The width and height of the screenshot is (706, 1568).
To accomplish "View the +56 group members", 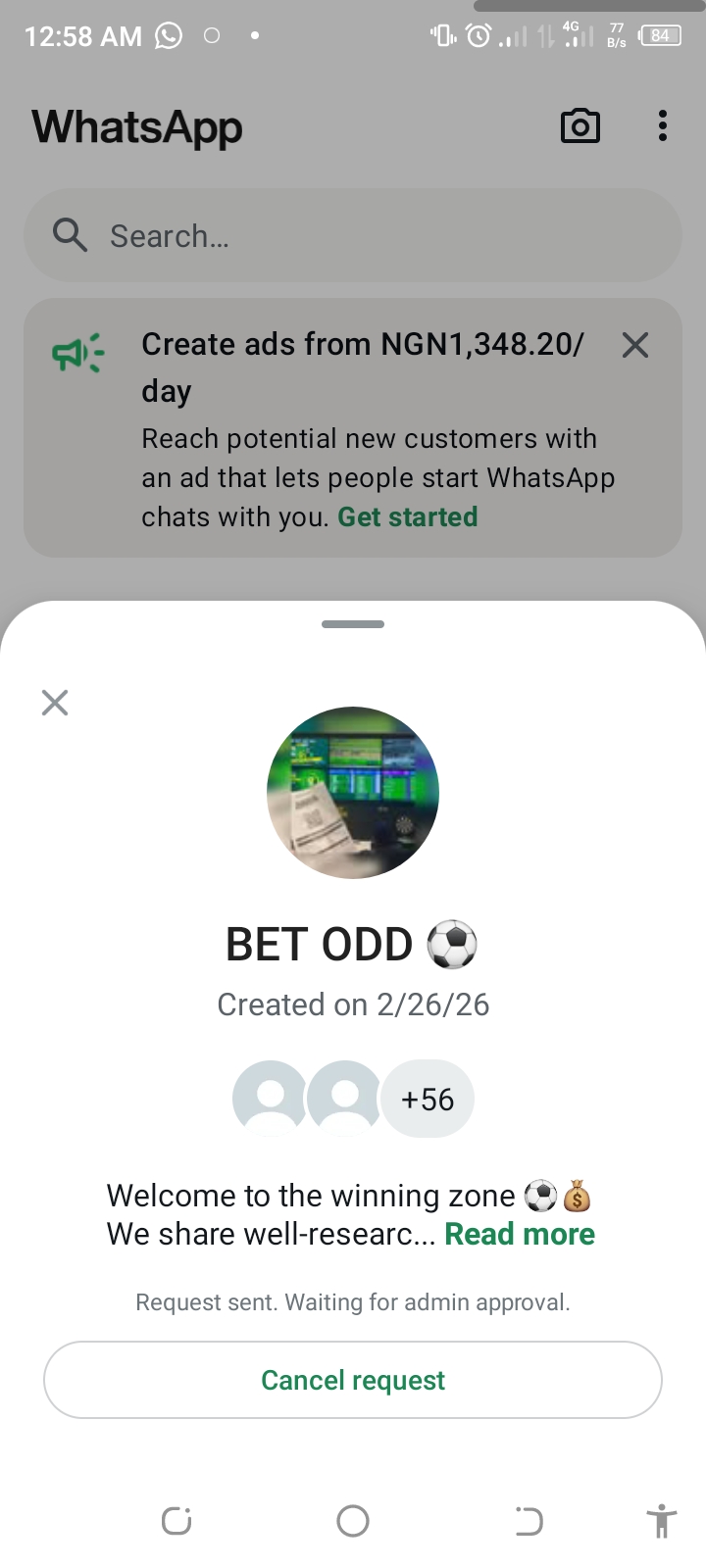I will tap(428, 1100).
